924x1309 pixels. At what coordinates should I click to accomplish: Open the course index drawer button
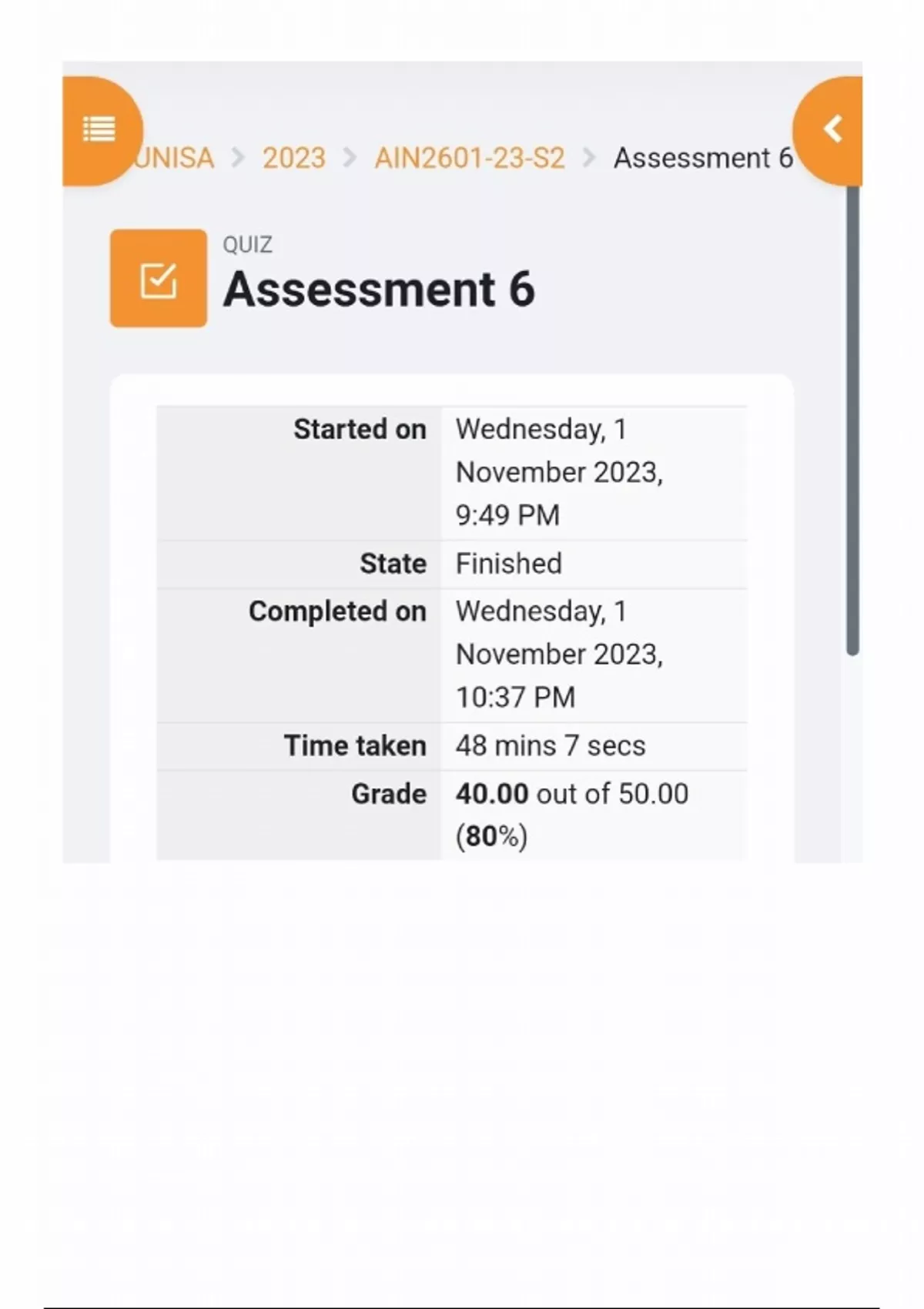pos(100,130)
